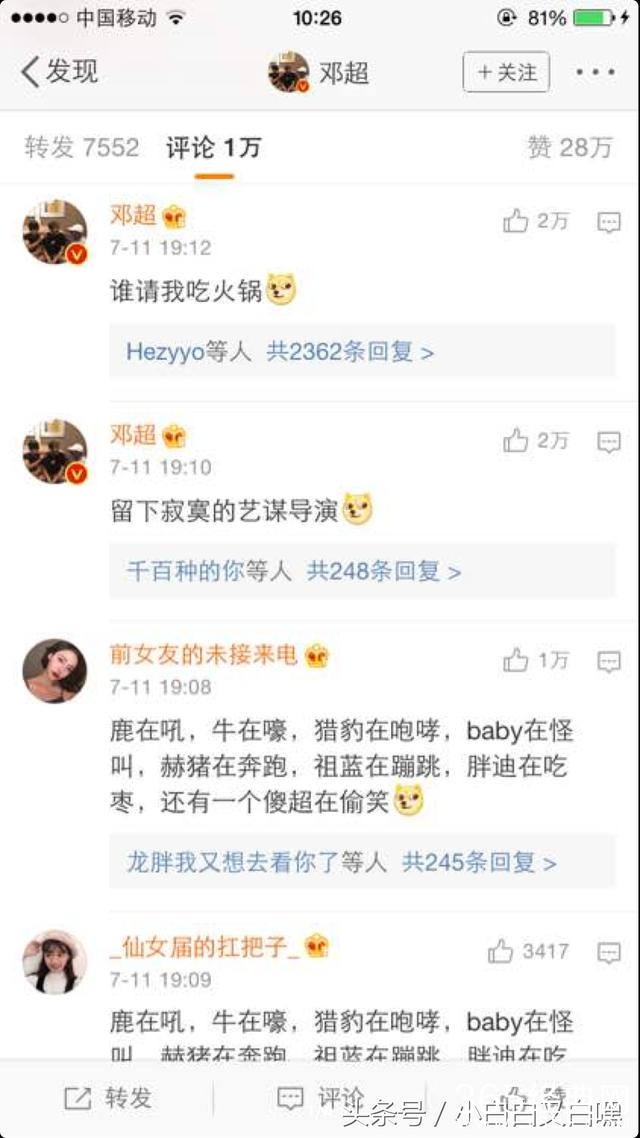The image size is (640, 1138).
Task: Like 前女友的未接来电's comment
Action: tap(516, 660)
